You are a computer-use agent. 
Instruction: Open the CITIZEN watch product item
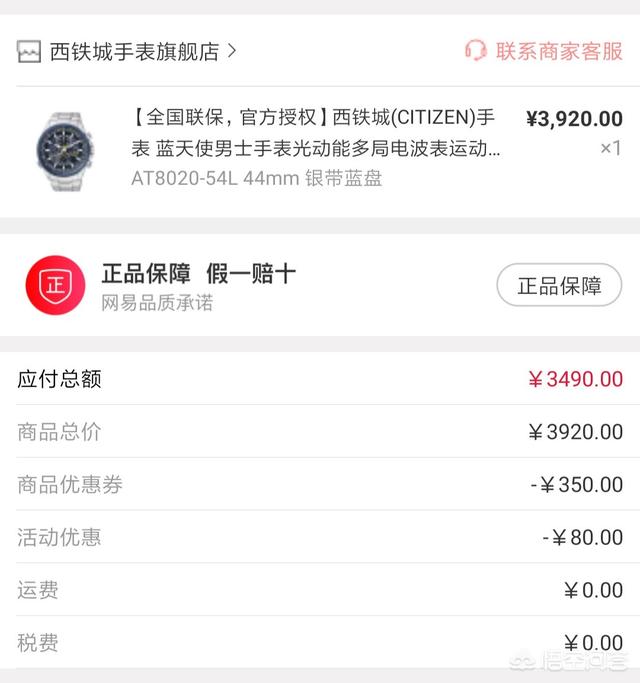(x=314, y=148)
